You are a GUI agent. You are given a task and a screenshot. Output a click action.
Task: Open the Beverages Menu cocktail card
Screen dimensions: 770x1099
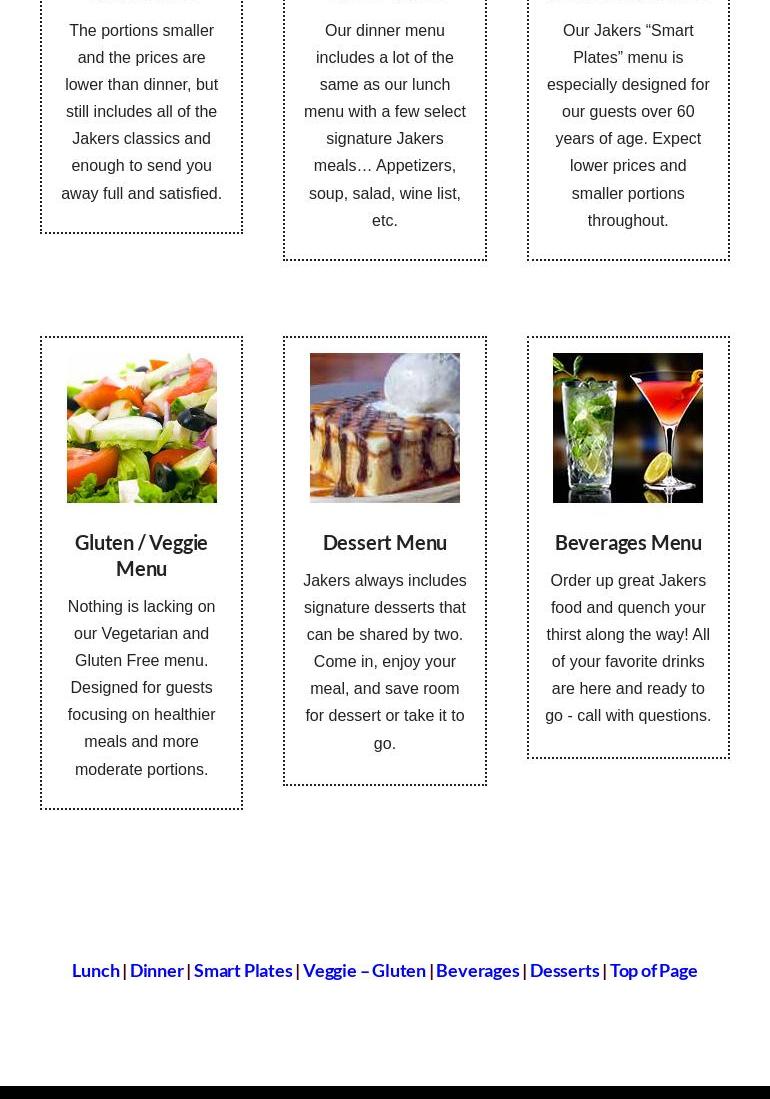coord(627,428)
